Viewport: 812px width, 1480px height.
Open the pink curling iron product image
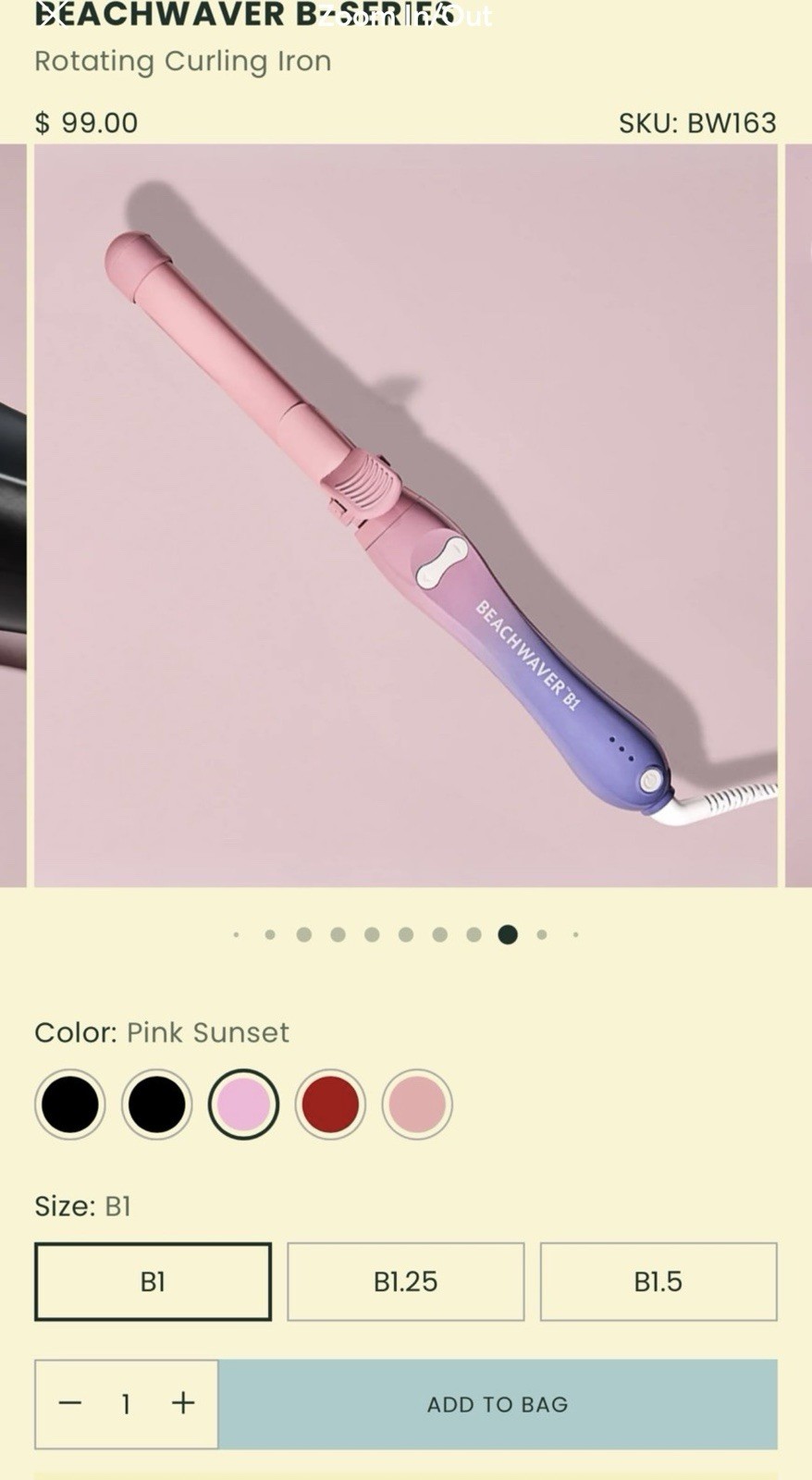click(405, 515)
